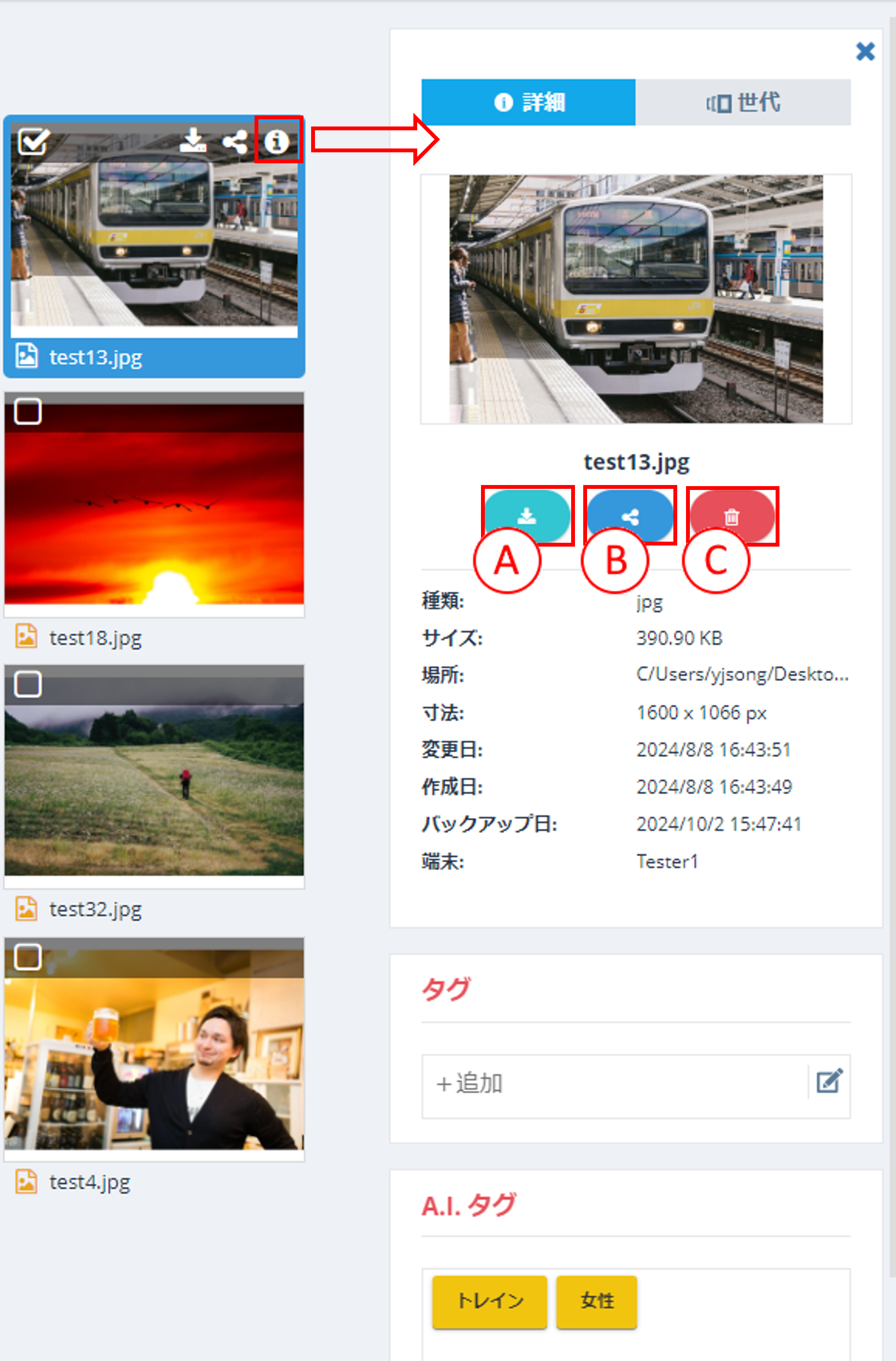896x1361 pixels.
Task: Download test13.jpg with the teal button
Action: pyautogui.click(x=527, y=516)
